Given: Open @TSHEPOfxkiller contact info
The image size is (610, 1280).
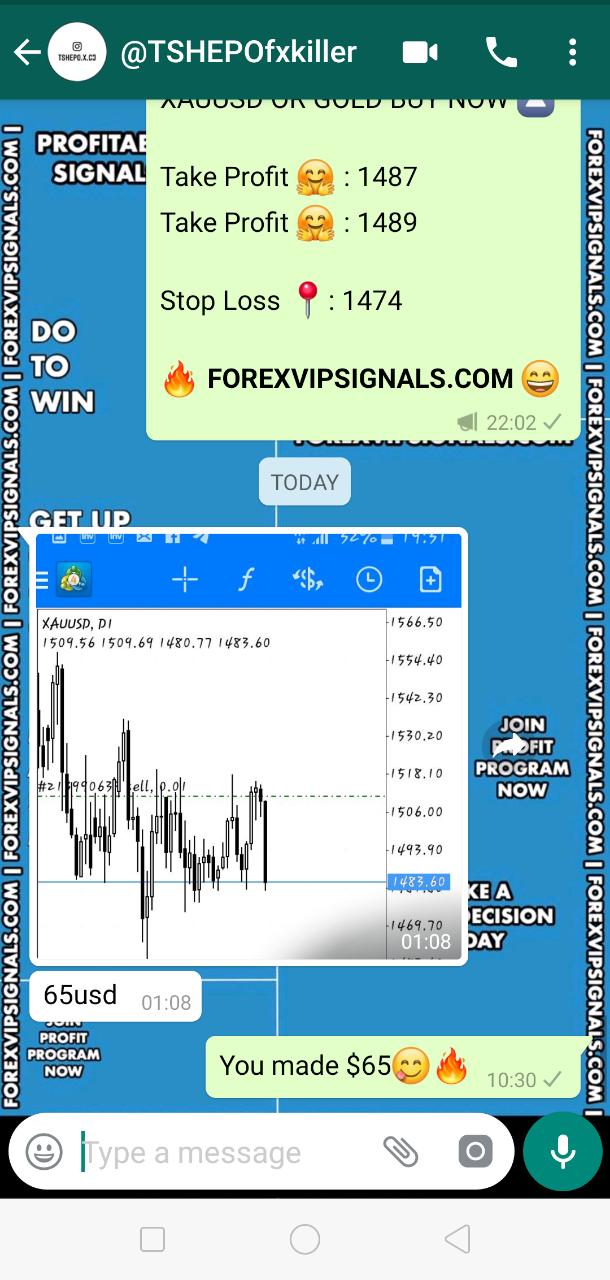Looking at the screenshot, I should pyautogui.click(x=238, y=52).
